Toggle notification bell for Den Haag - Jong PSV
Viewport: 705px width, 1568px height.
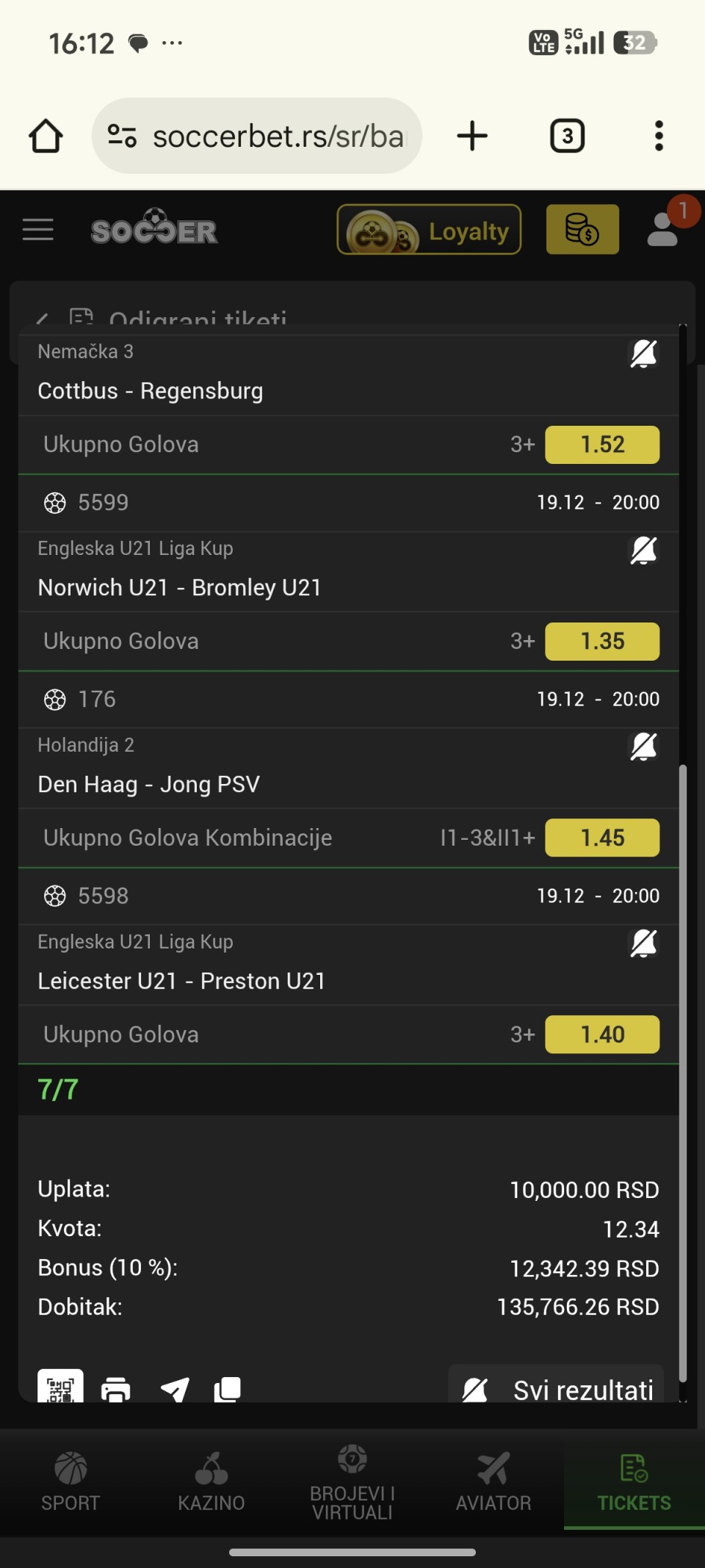point(643,747)
